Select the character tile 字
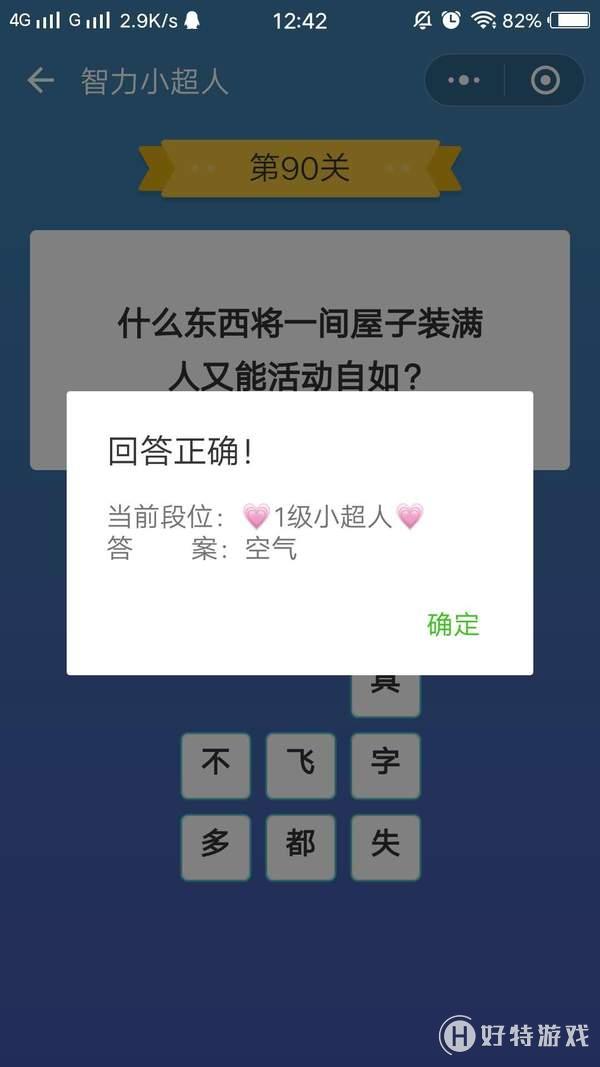Image resolution: width=600 pixels, height=1067 pixels. tap(385, 765)
